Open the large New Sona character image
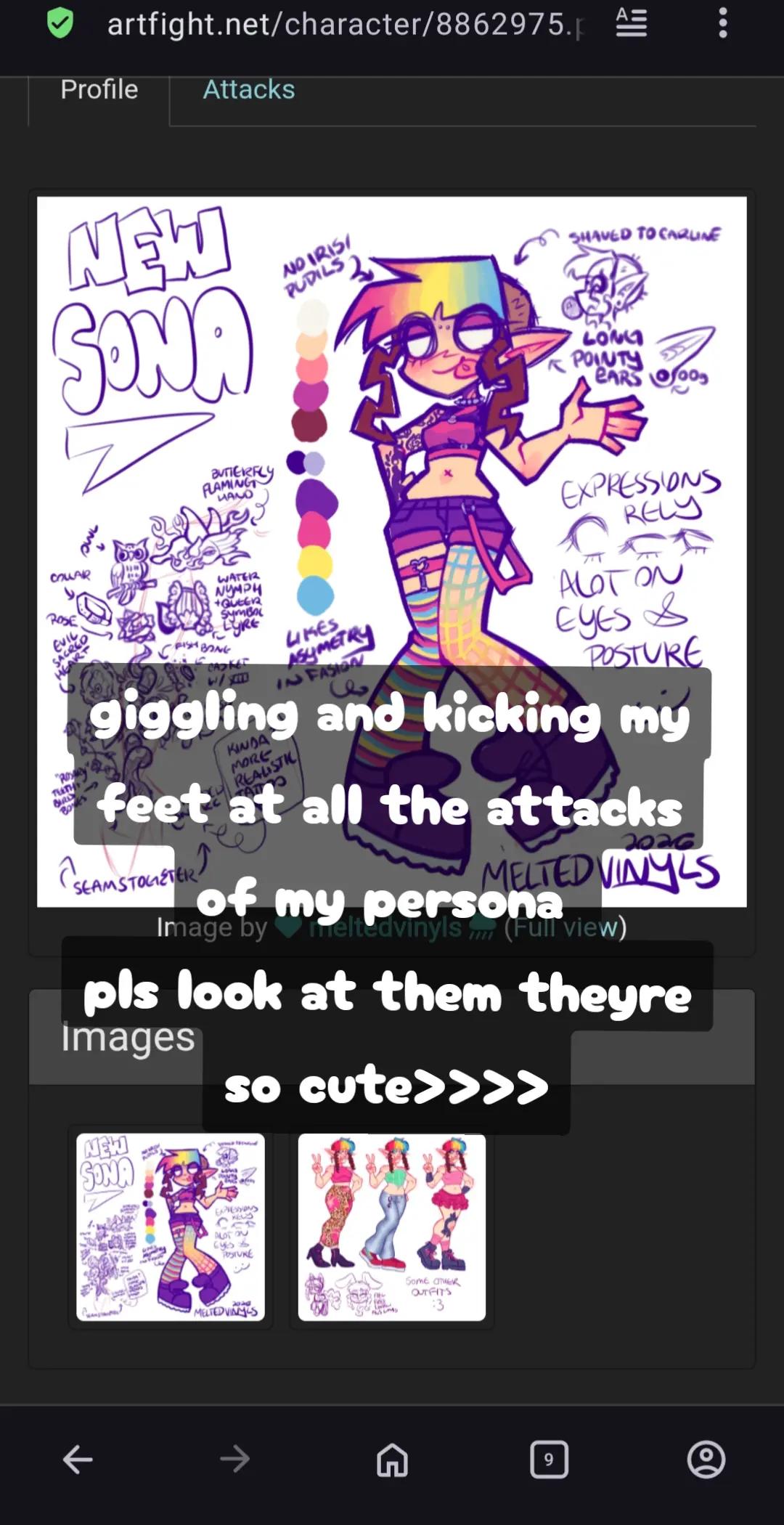Viewport: 784px width, 1525px height. tap(392, 552)
